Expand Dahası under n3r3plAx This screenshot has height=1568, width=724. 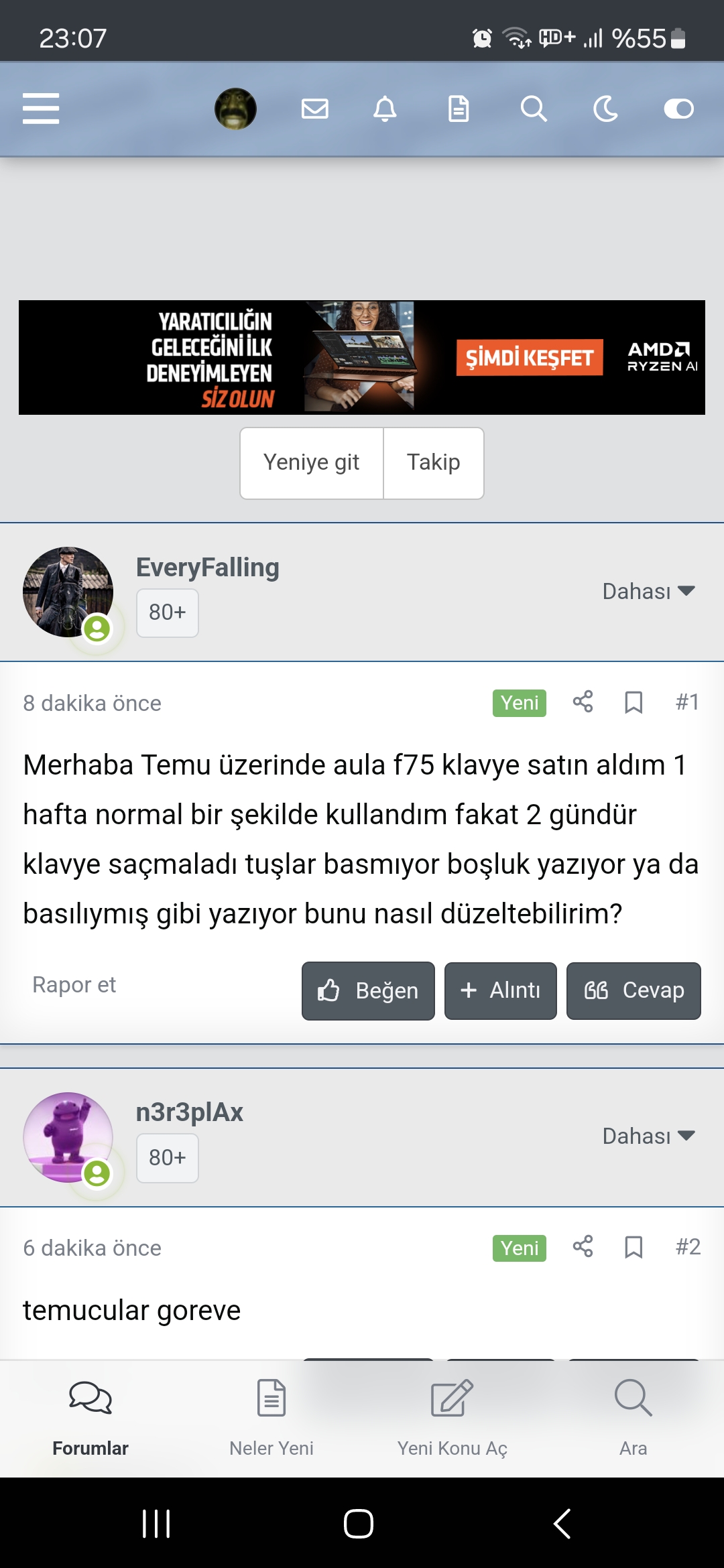click(x=648, y=1136)
